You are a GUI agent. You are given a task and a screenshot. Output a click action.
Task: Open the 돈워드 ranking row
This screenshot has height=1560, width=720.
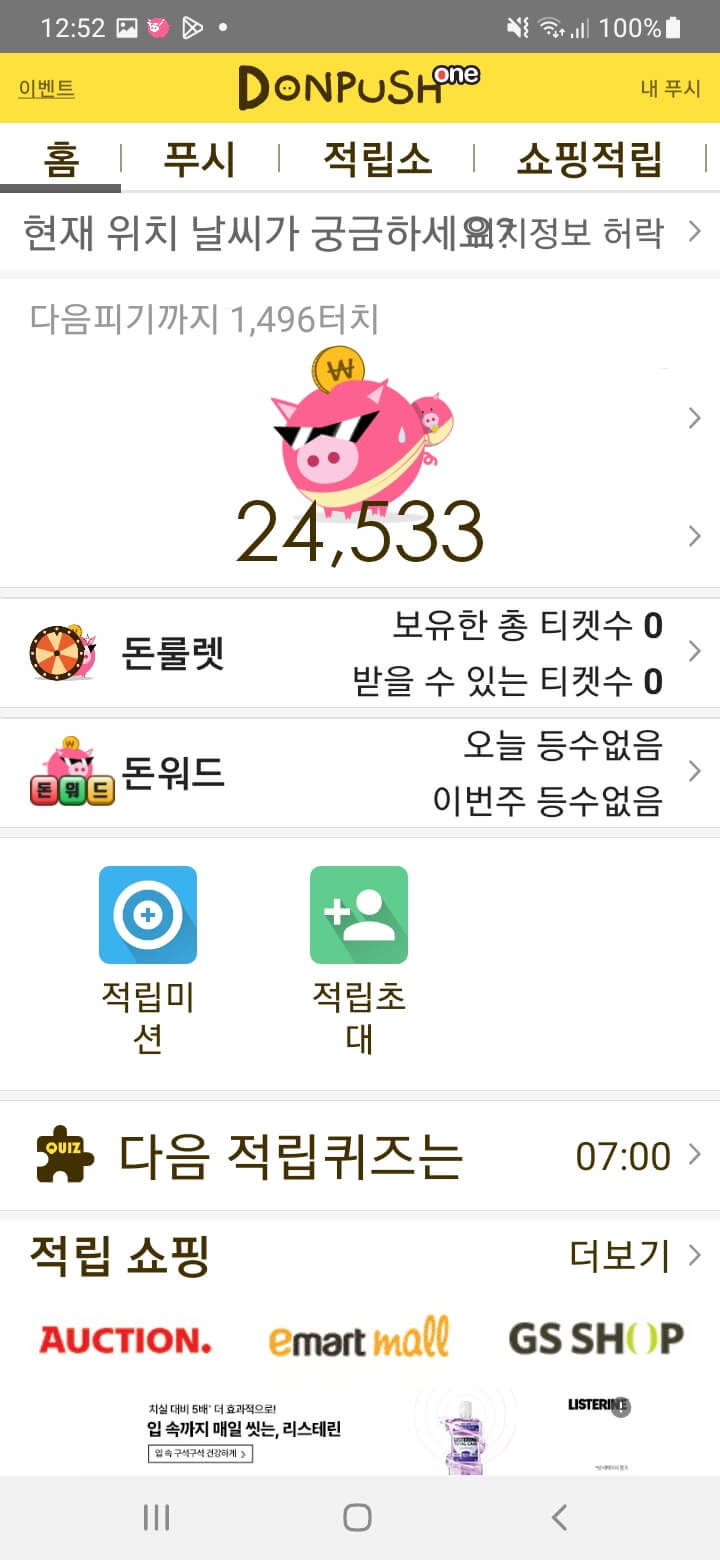[x=360, y=772]
